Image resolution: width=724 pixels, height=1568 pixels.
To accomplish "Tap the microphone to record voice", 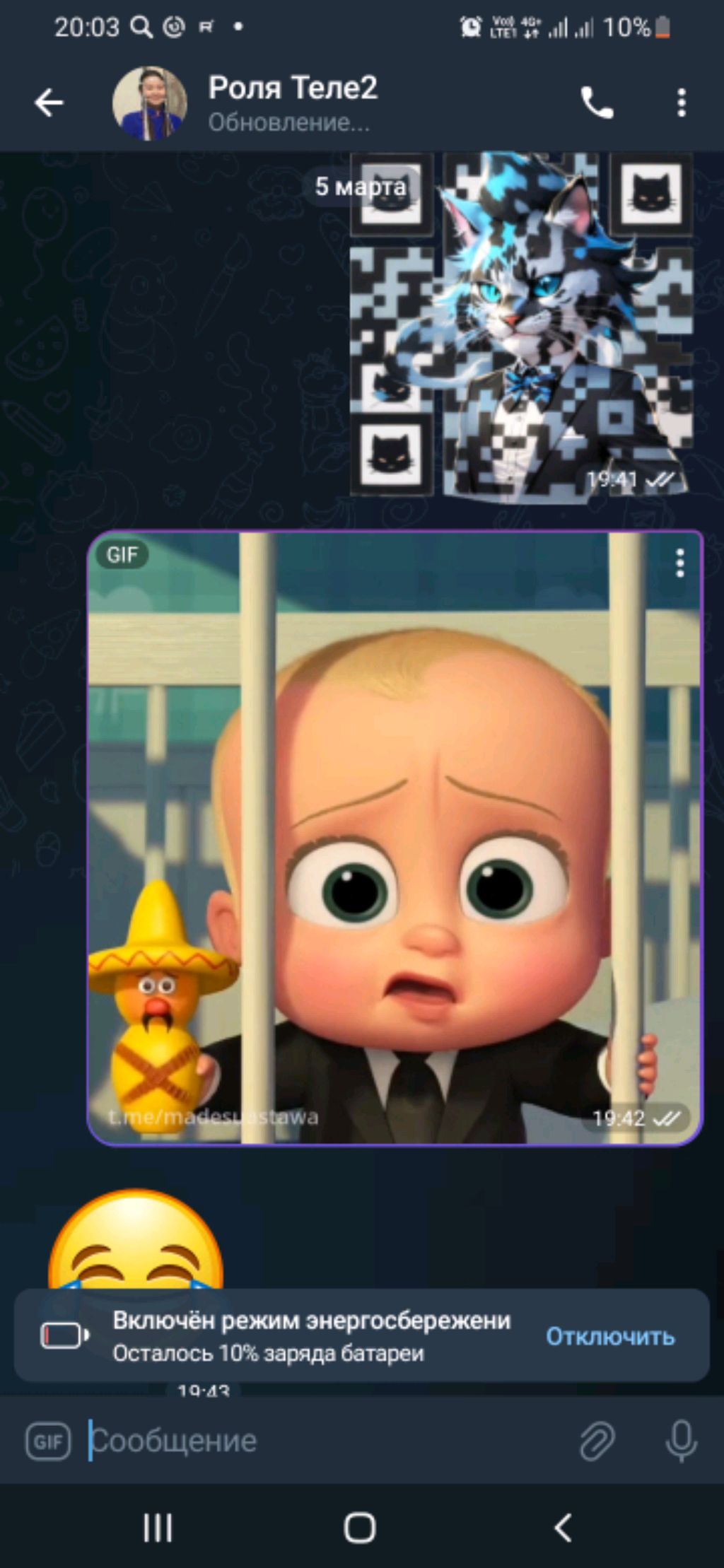I will 681,1441.
